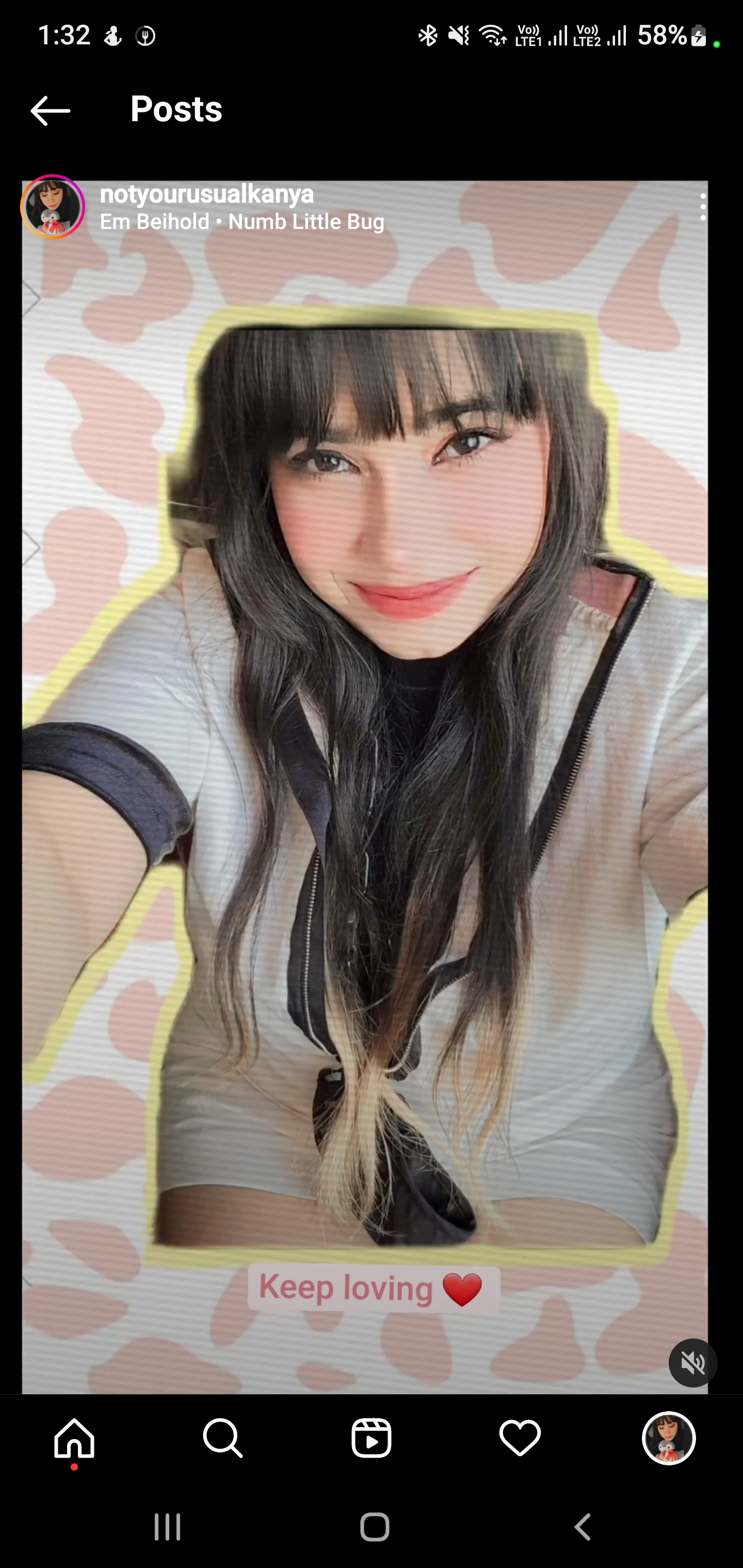
Task: Open the post's three-dot options menu
Action: click(703, 207)
